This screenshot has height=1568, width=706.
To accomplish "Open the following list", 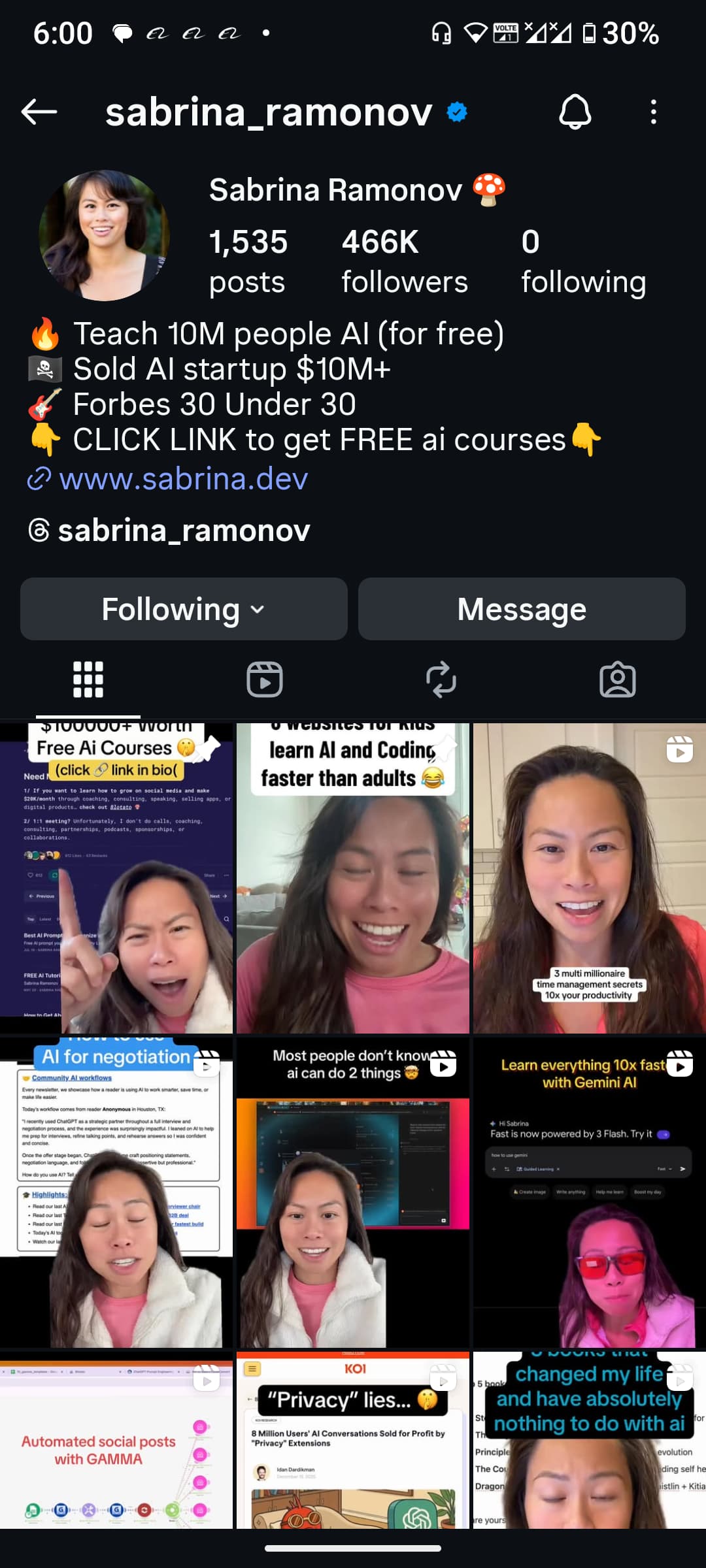I will (583, 261).
